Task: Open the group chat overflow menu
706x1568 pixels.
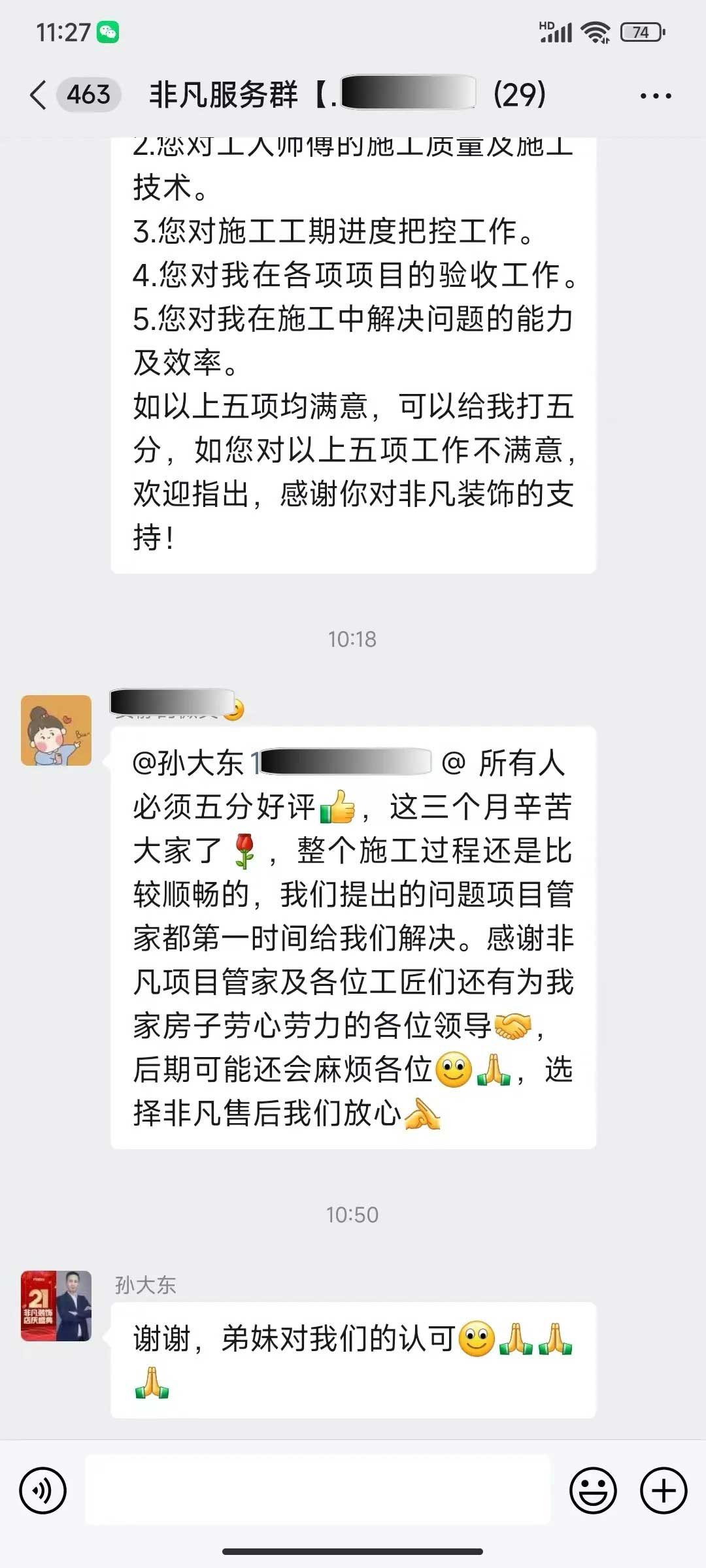Action: [x=655, y=96]
